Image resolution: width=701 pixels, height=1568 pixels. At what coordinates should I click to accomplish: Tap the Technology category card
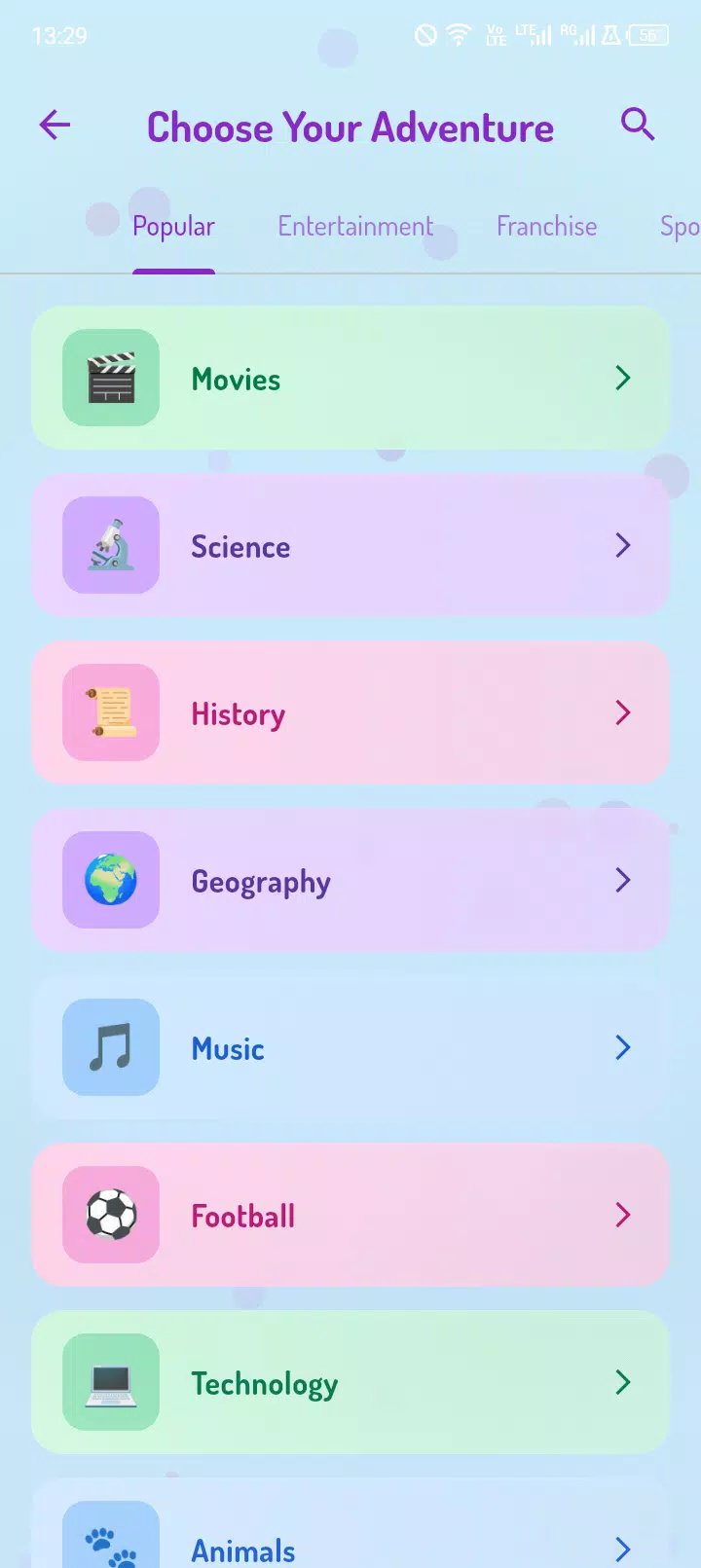[350, 1382]
